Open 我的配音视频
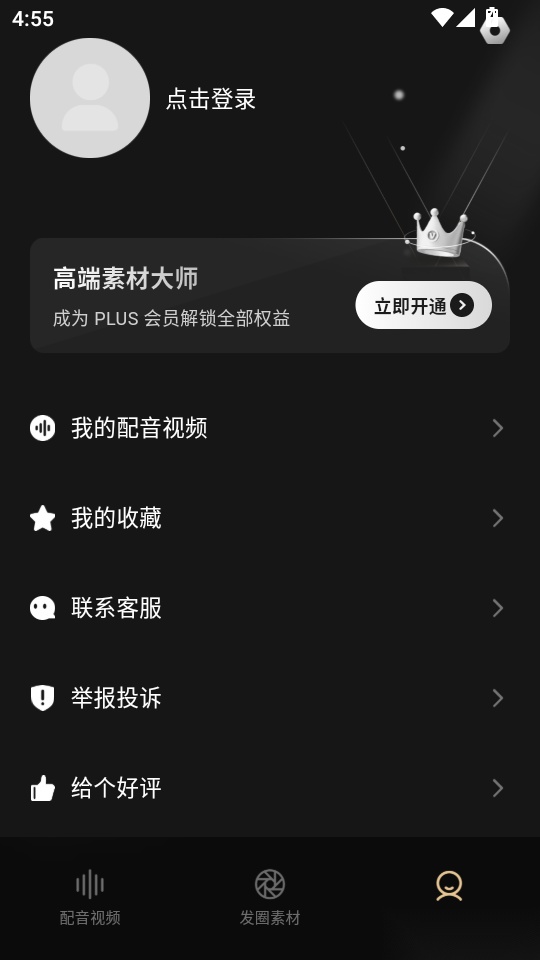This screenshot has width=540, height=960. point(270,428)
